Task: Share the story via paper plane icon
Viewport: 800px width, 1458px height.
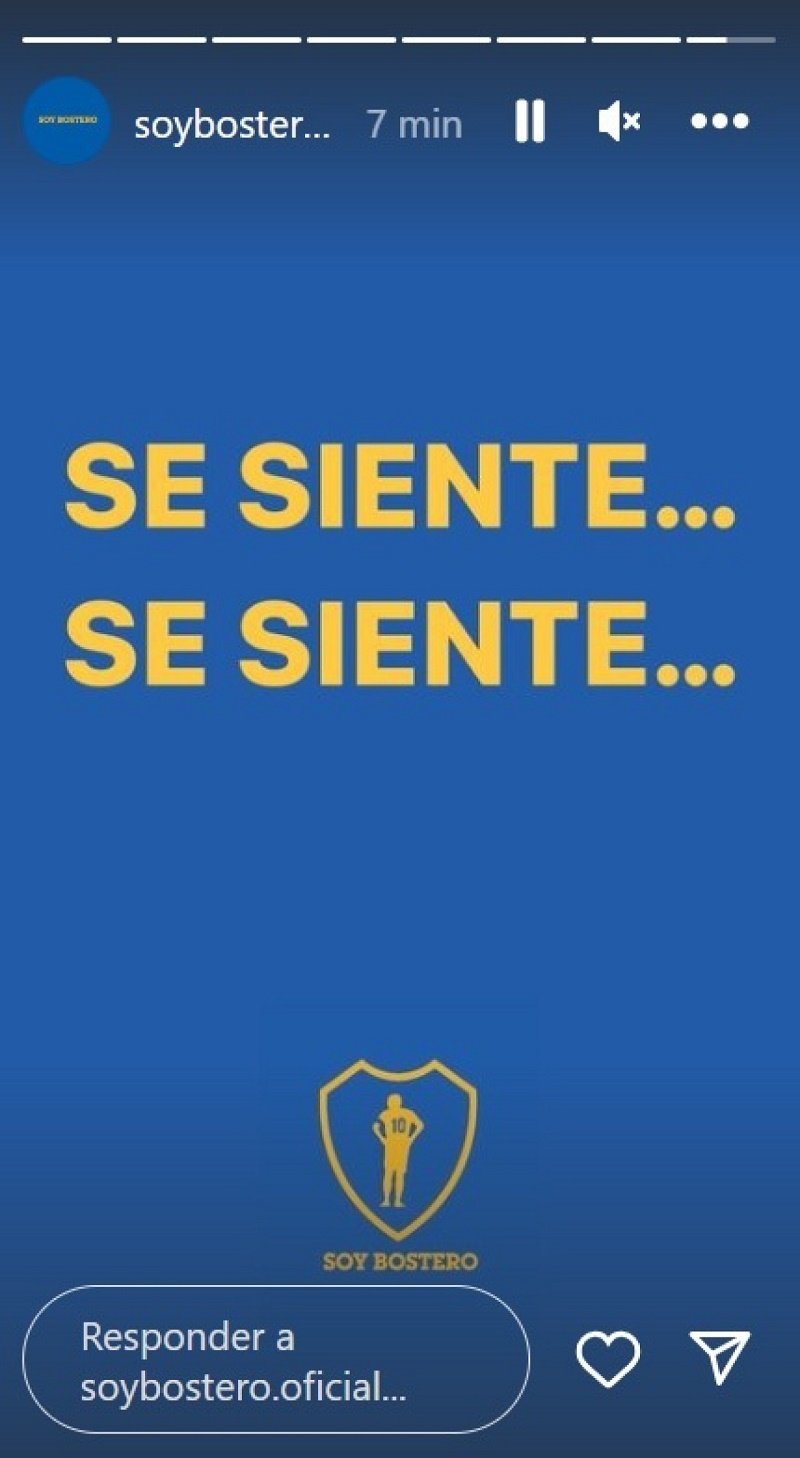Action: point(720,1357)
